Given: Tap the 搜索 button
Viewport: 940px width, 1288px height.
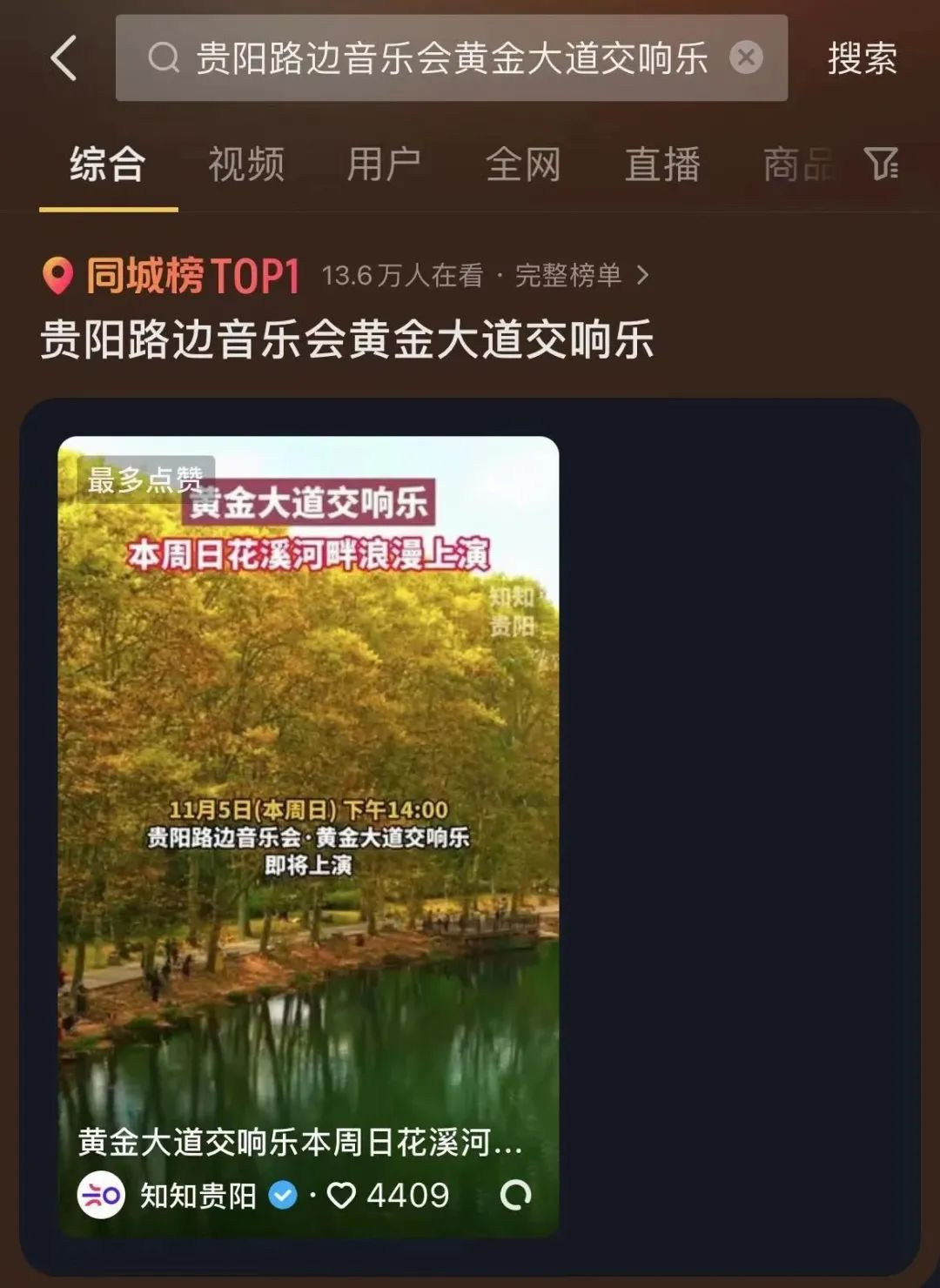Looking at the screenshot, I should click(861, 58).
